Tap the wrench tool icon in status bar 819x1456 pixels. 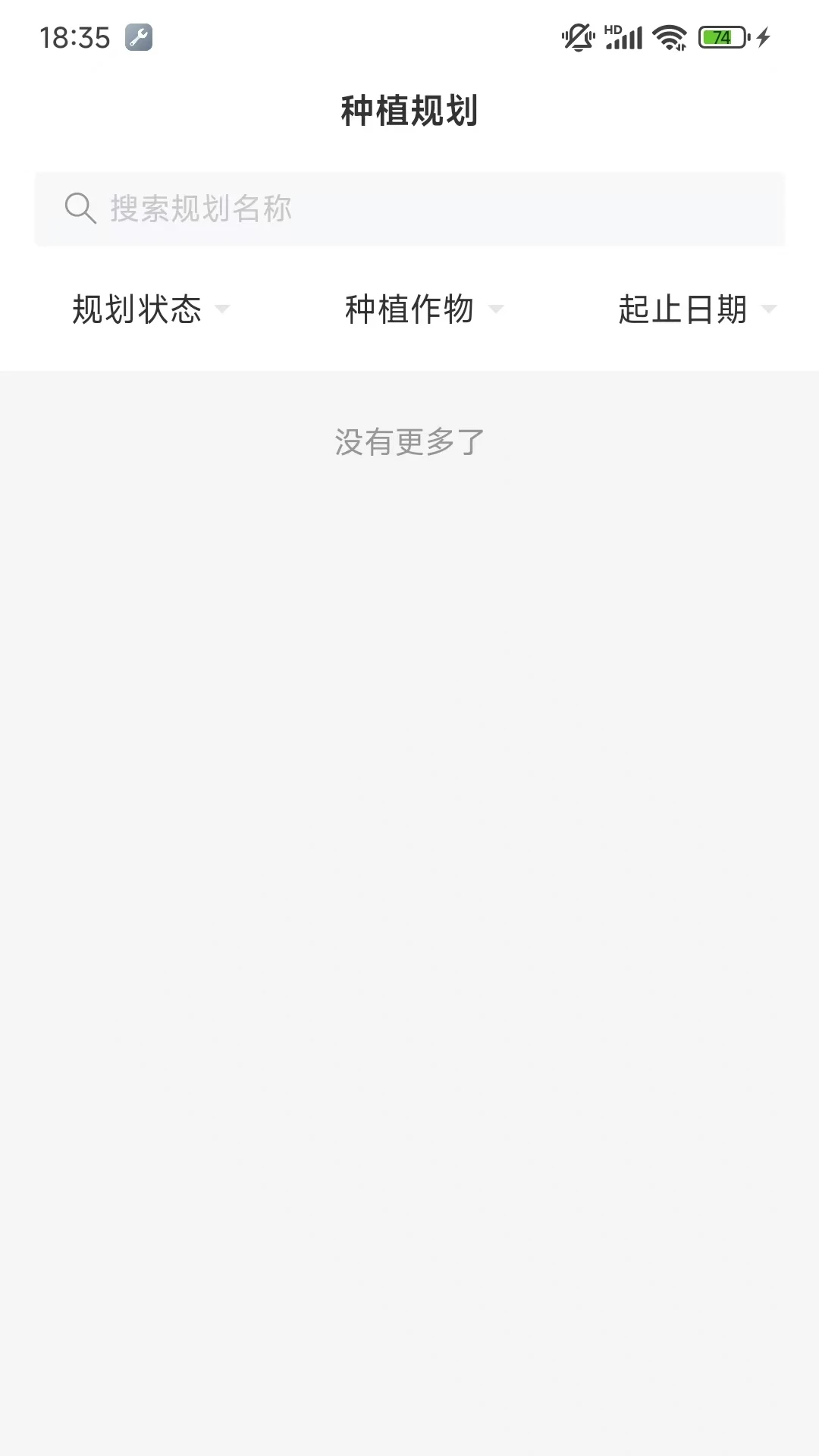[140, 36]
